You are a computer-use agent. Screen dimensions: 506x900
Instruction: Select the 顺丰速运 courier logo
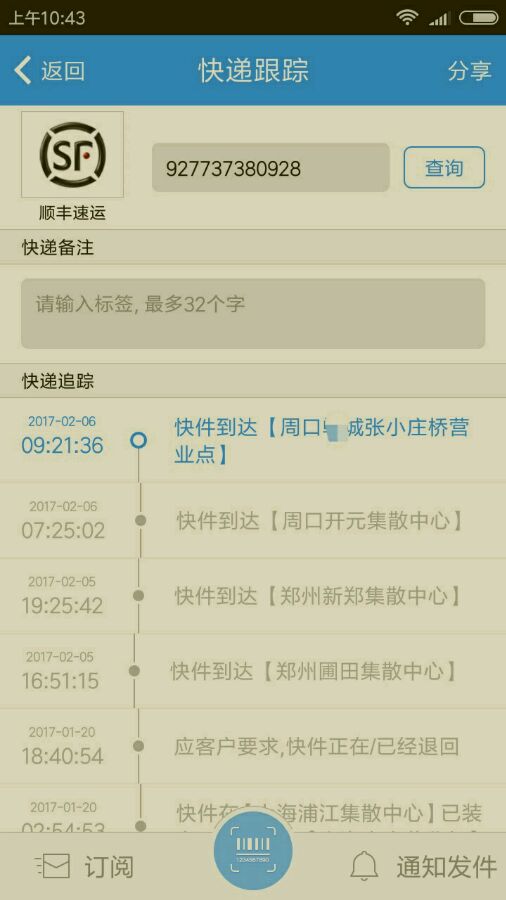tap(72, 154)
